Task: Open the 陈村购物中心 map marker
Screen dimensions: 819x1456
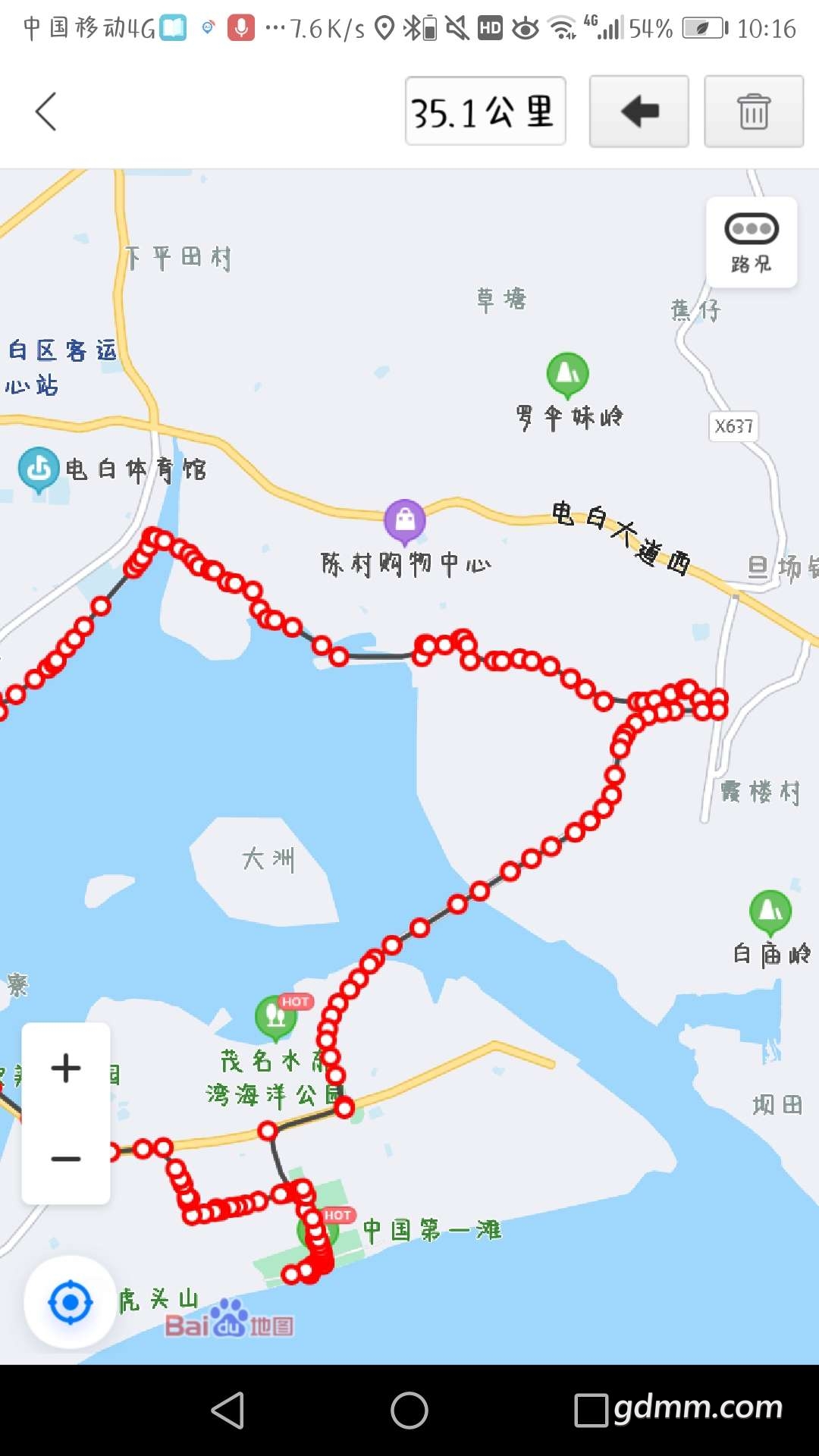Action: coord(405,521)
